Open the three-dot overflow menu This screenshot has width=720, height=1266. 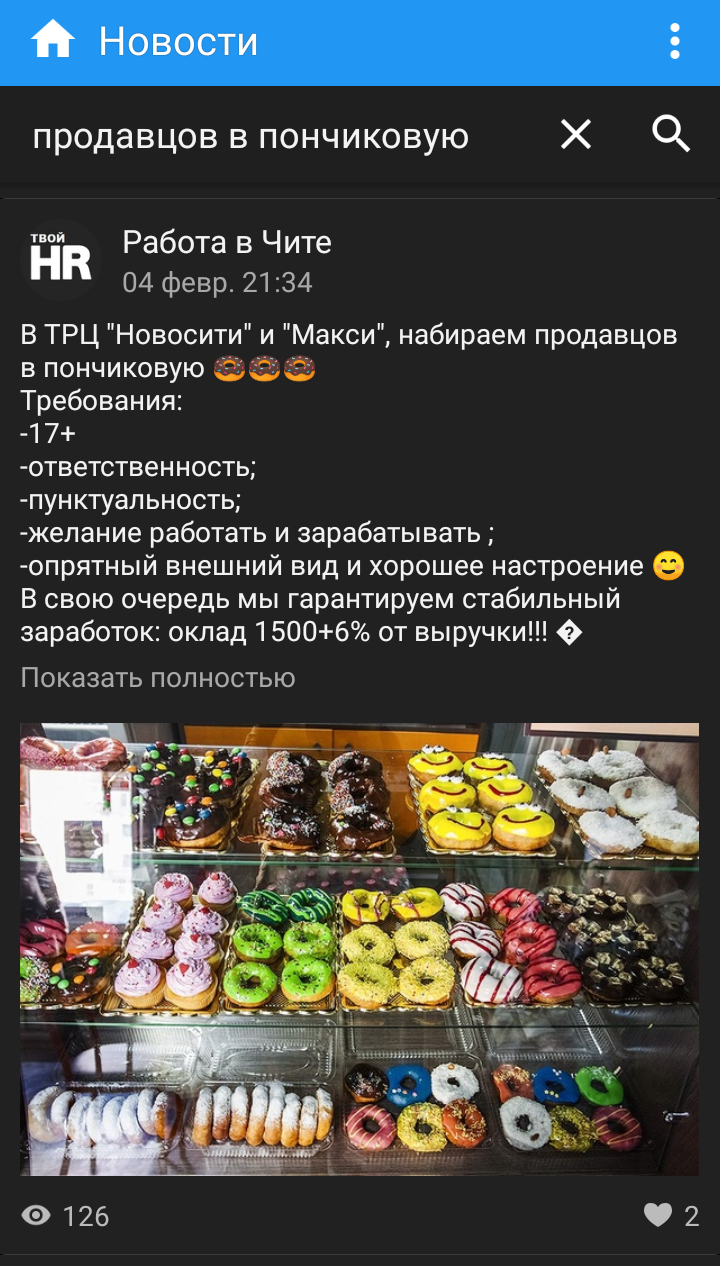tap(675, 42)
